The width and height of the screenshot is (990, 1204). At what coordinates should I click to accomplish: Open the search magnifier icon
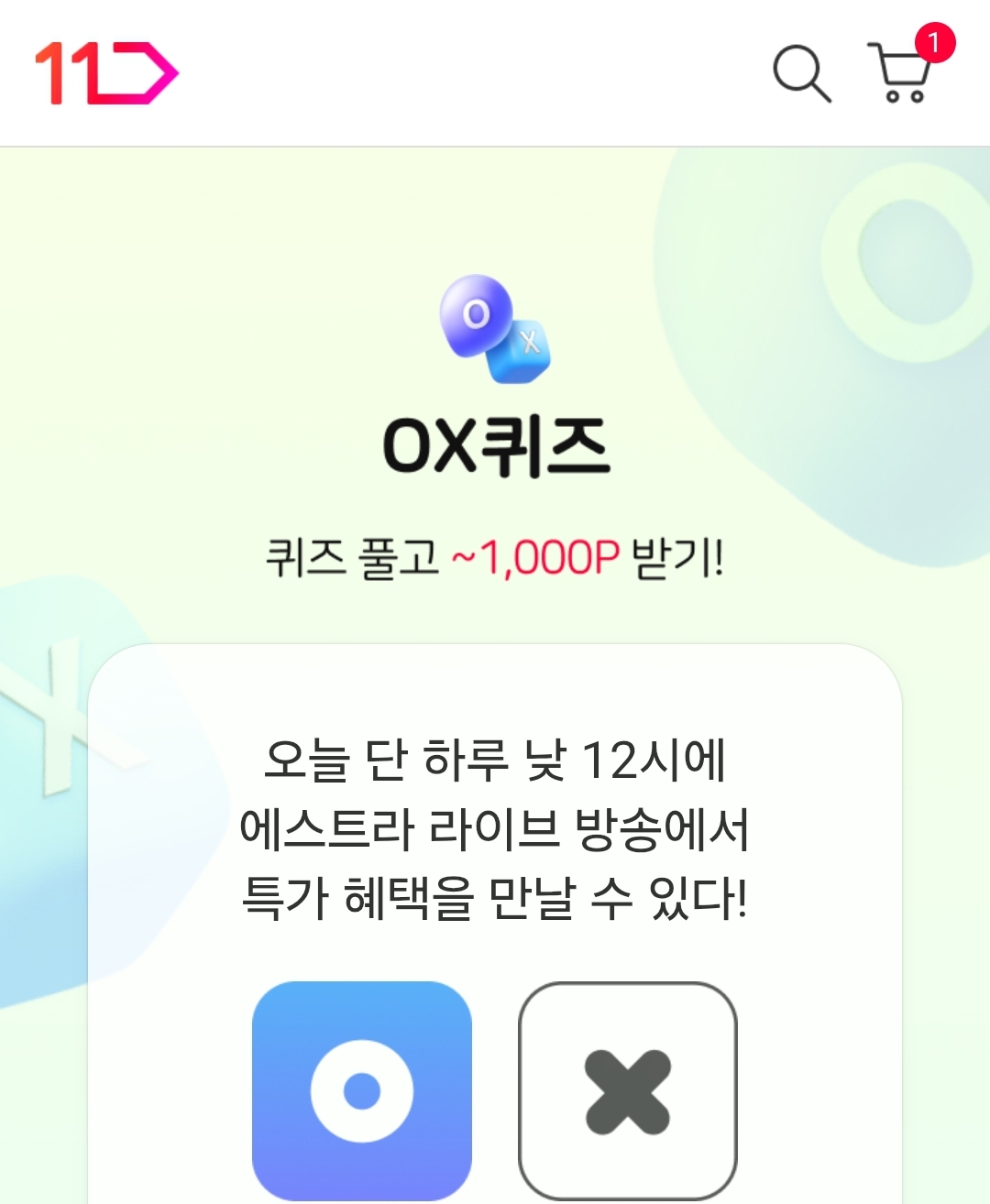(801, 73)
